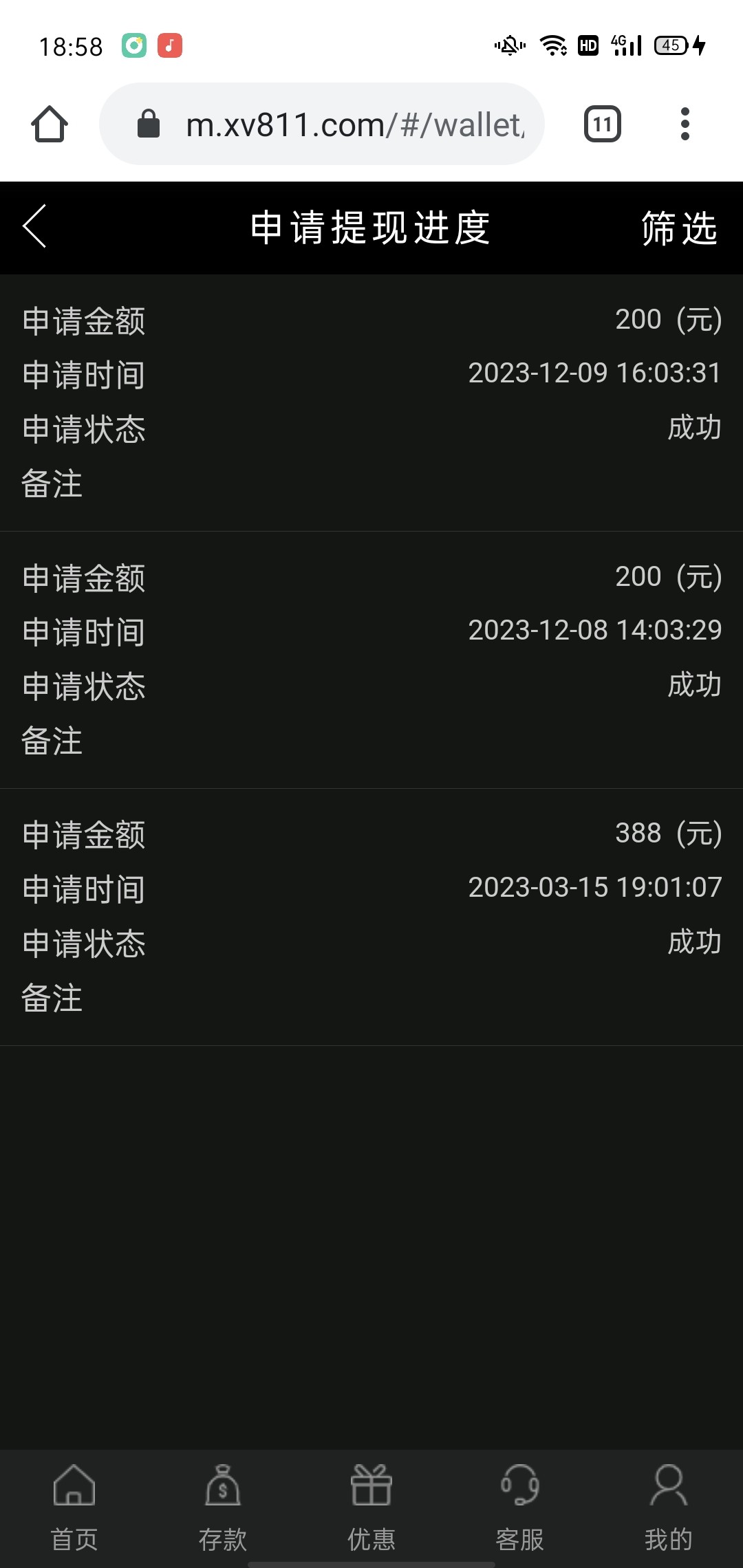Open the 筛选 filter option

click(679, 228)
